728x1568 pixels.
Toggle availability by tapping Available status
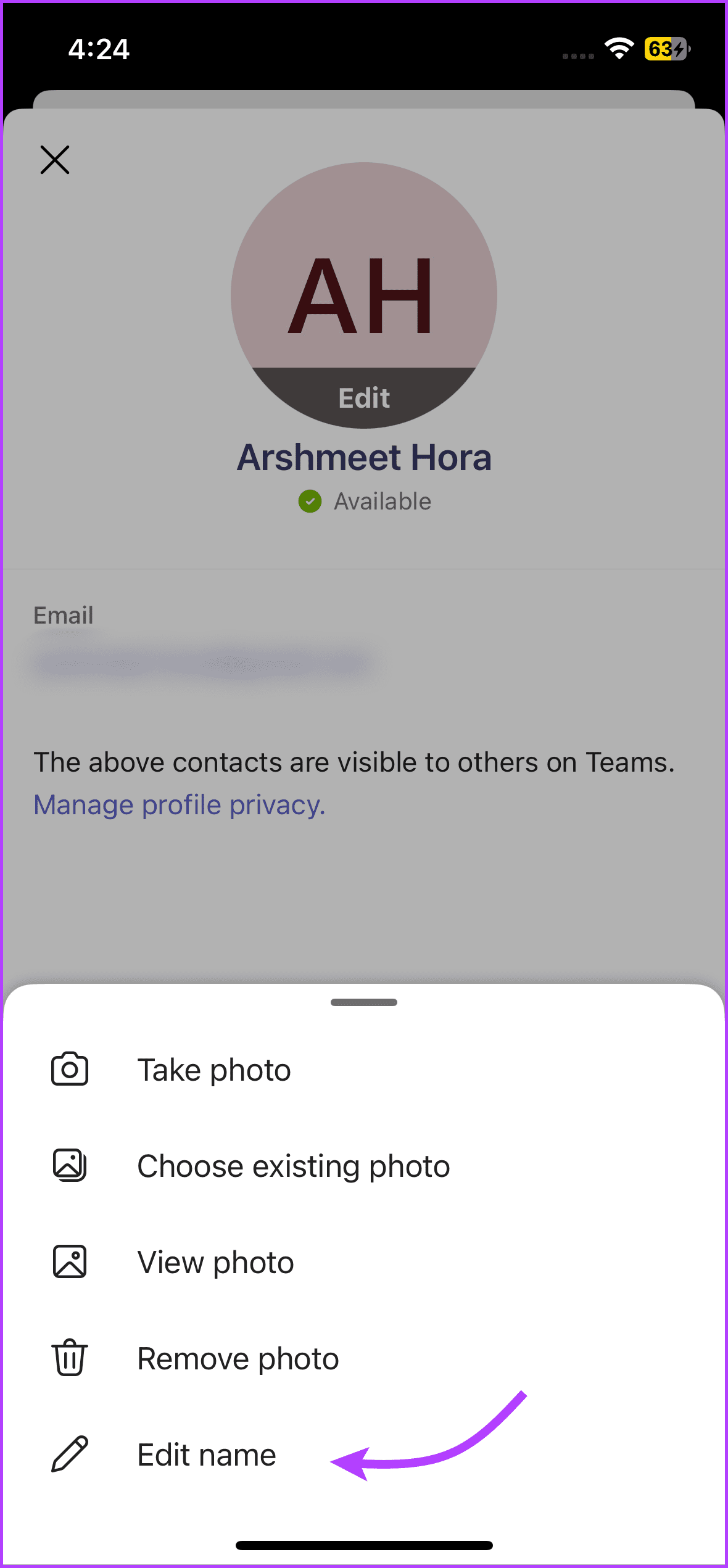click(382, 501)
